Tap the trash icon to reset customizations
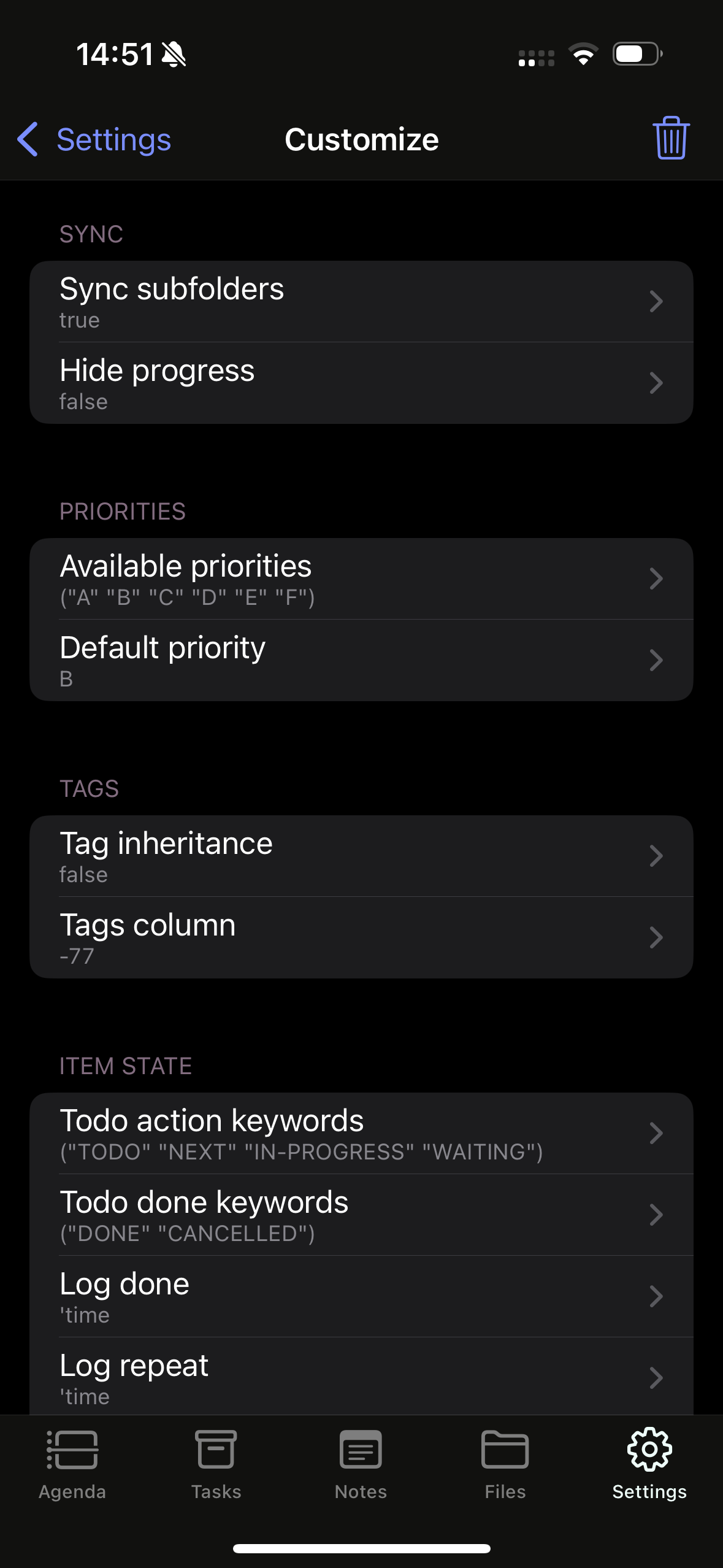Viewport: 723px width, 1568px height. [x=671, y=138]
